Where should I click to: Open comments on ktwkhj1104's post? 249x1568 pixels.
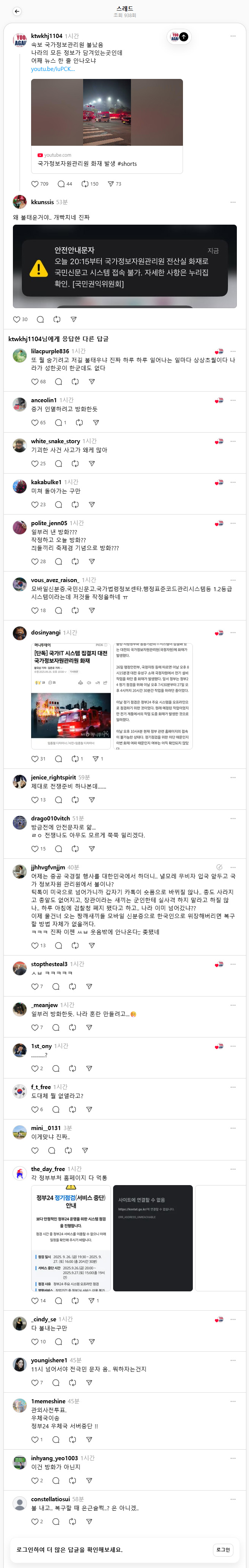(61, 184)
